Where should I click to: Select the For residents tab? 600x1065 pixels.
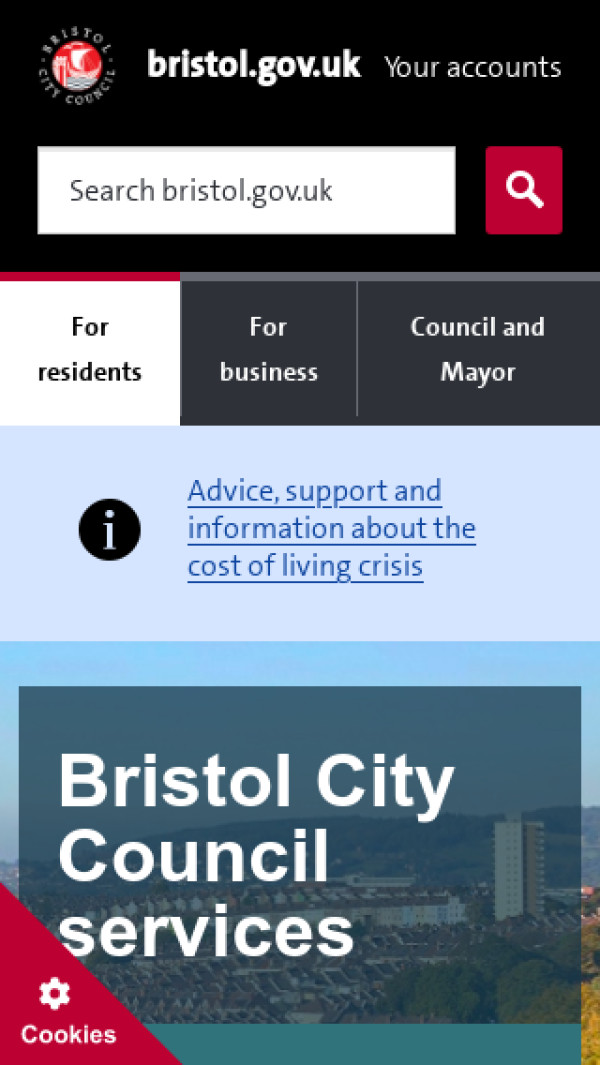90,350
